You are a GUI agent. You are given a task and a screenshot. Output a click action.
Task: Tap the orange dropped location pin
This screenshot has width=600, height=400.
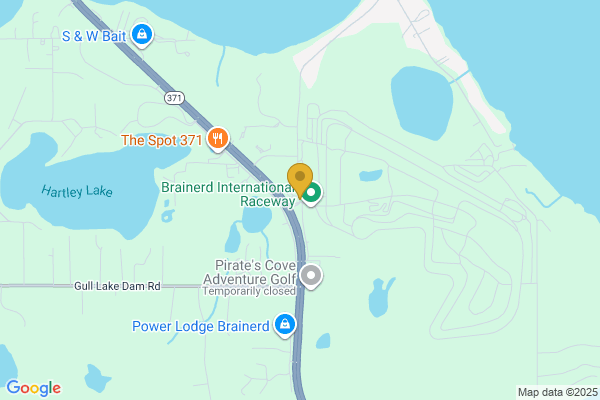[299, 179]
